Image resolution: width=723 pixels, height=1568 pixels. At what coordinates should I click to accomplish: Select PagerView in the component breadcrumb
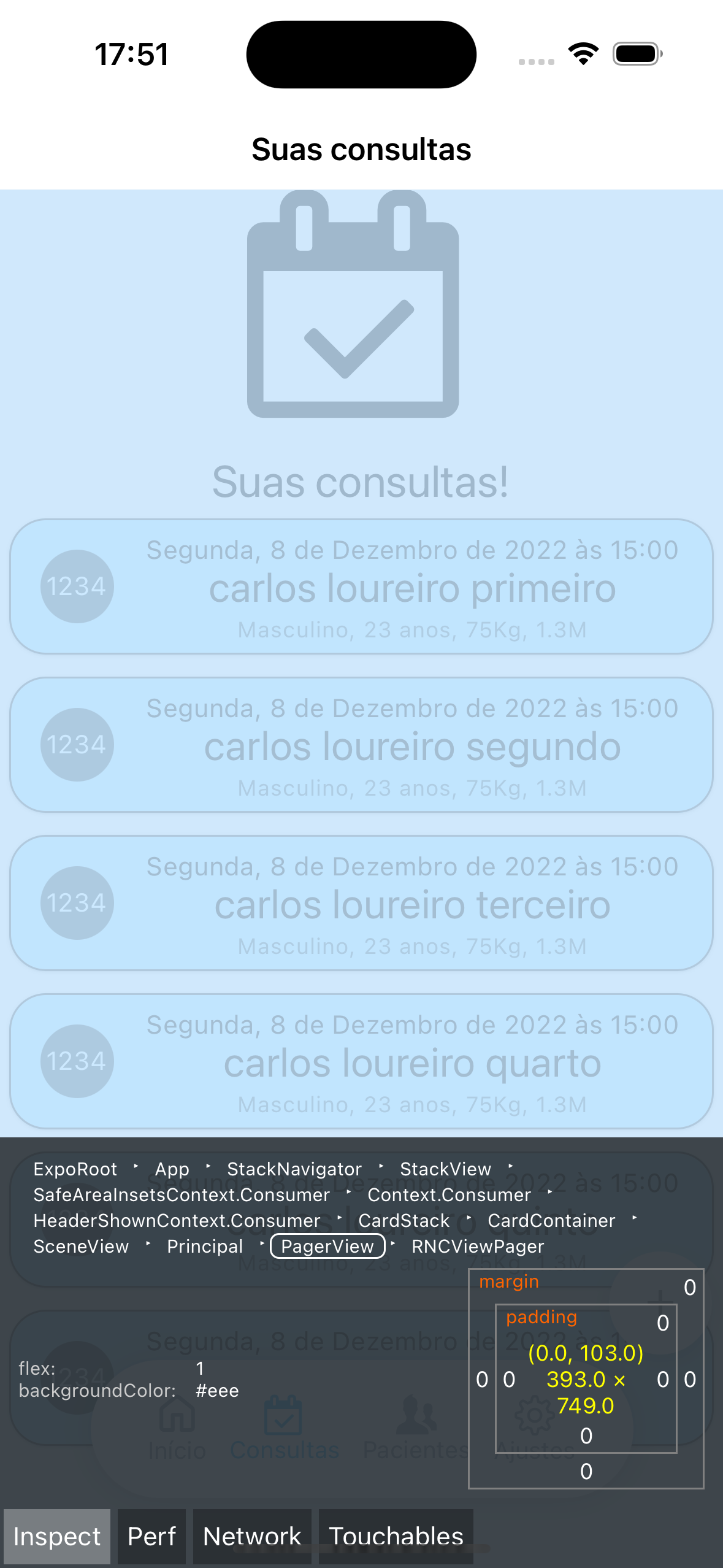327,1247
